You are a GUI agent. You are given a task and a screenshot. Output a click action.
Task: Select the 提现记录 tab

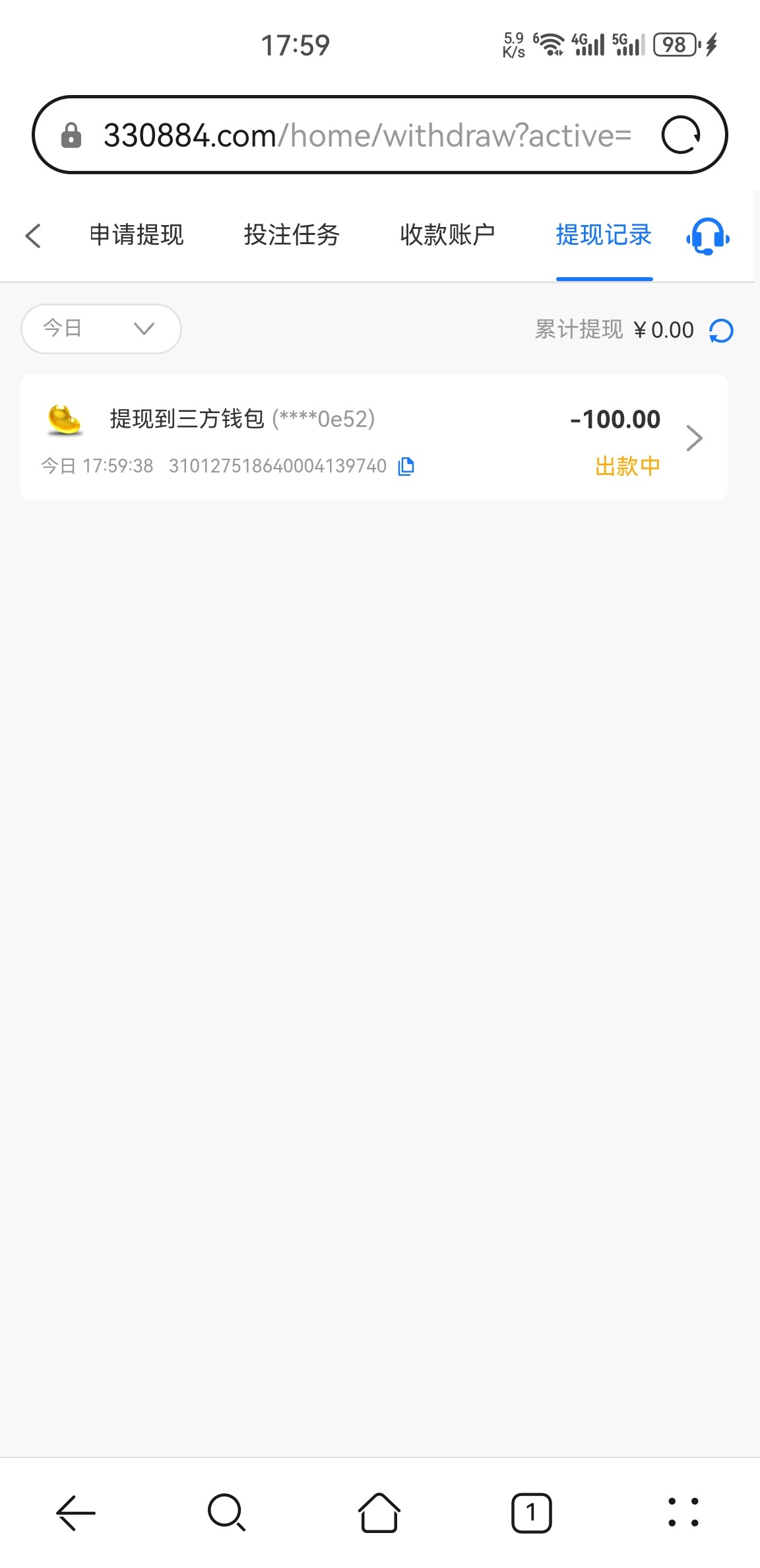click(604, 235)
